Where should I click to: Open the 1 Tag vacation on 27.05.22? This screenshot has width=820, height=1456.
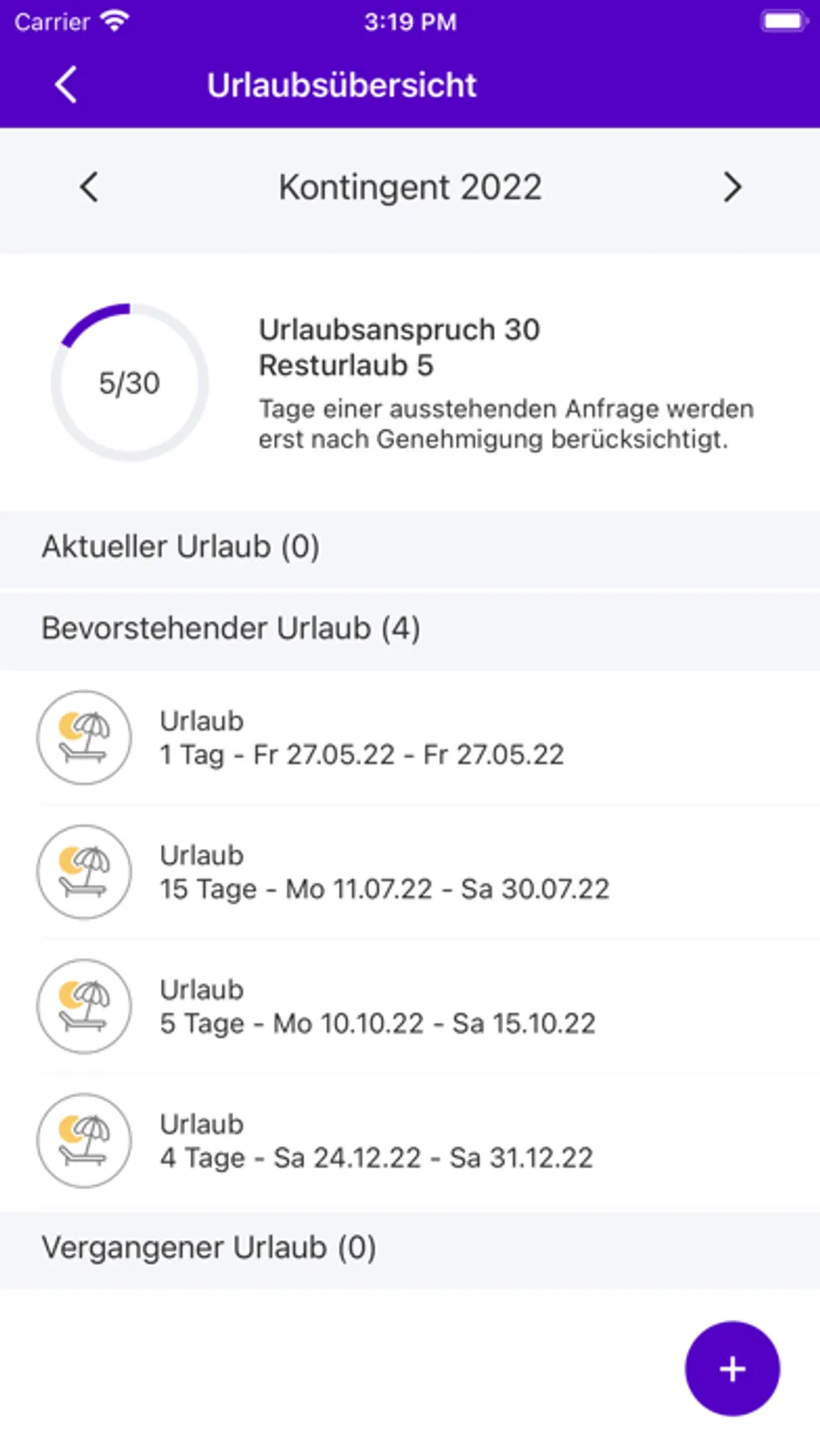pos(410,738)
